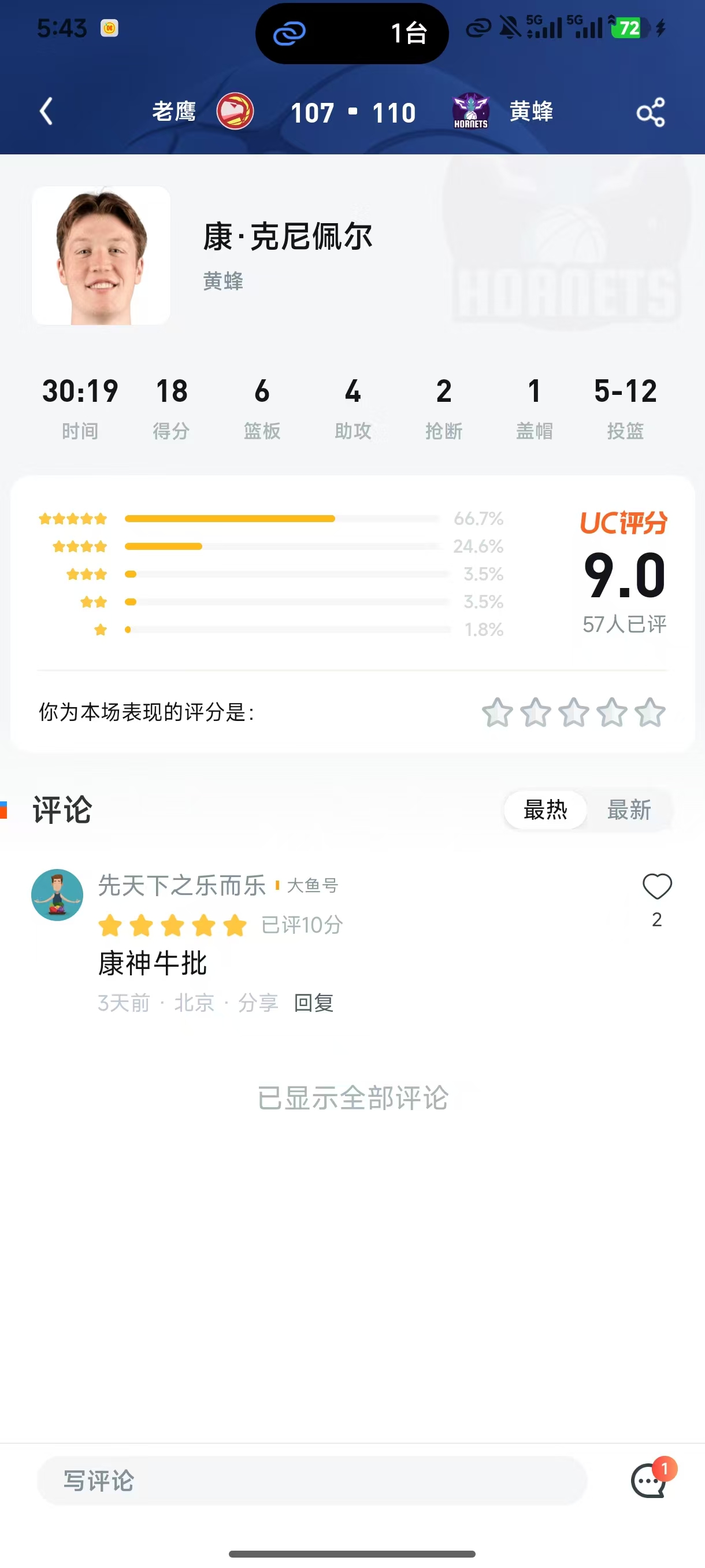Switch comment sorting to 最新

point(629,810)
